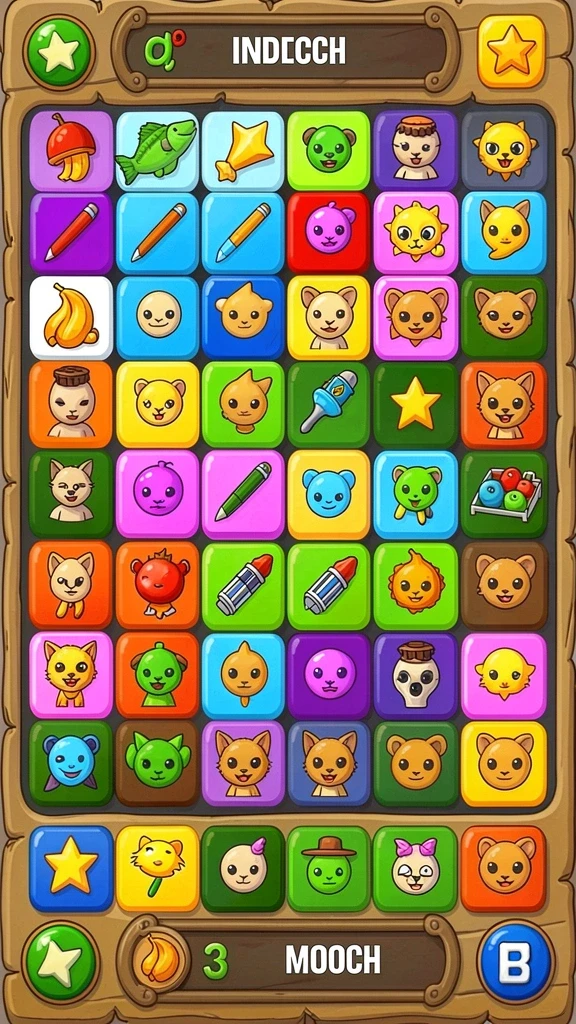Select the banana tile on the white background
Image resolution: width=576 pixels, height=1024 pixels.
tap(71, 318)
